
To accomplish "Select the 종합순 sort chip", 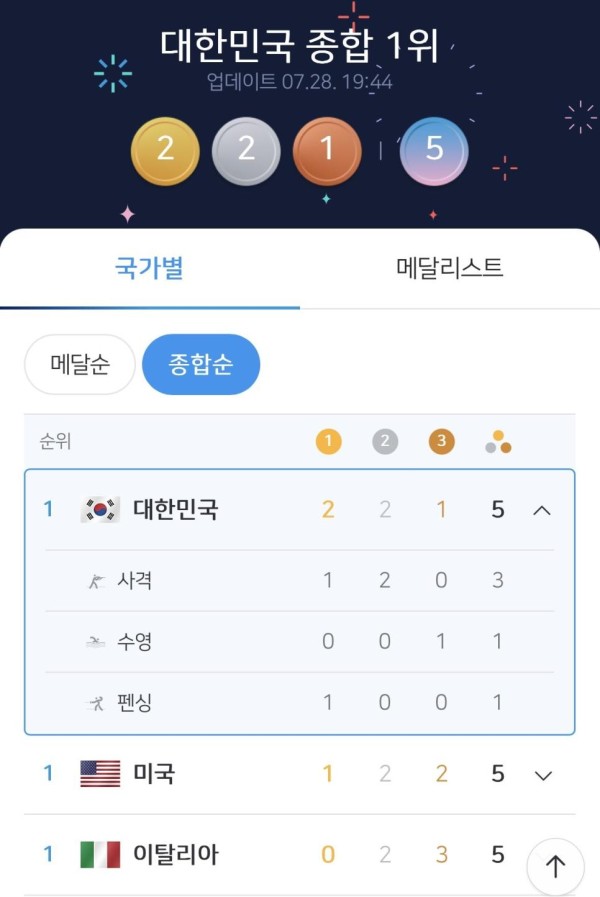I will [201, 364].
